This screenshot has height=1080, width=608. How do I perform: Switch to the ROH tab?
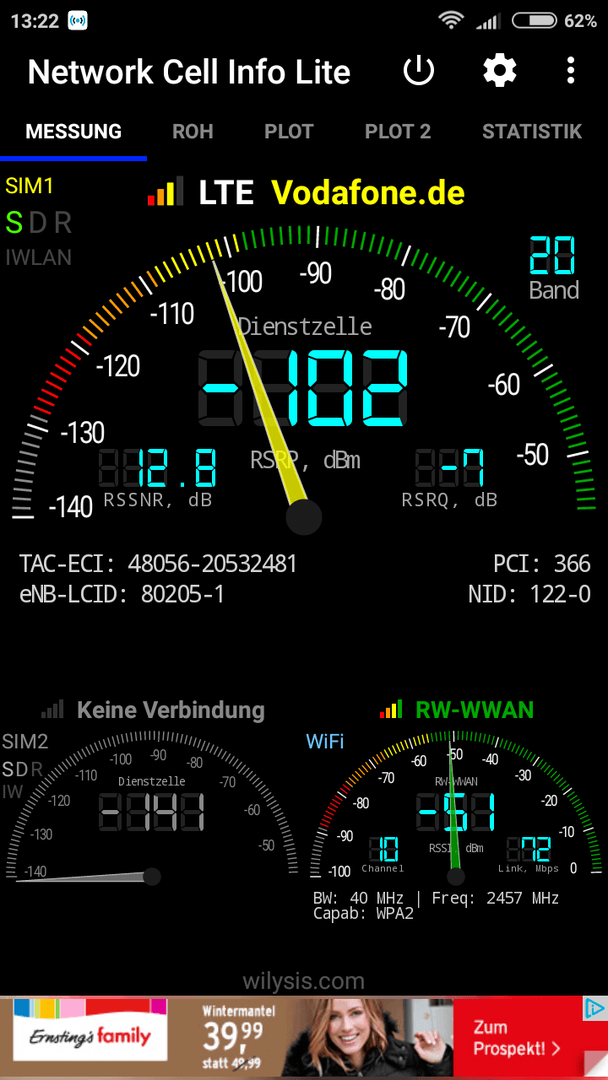pos(192,131)
